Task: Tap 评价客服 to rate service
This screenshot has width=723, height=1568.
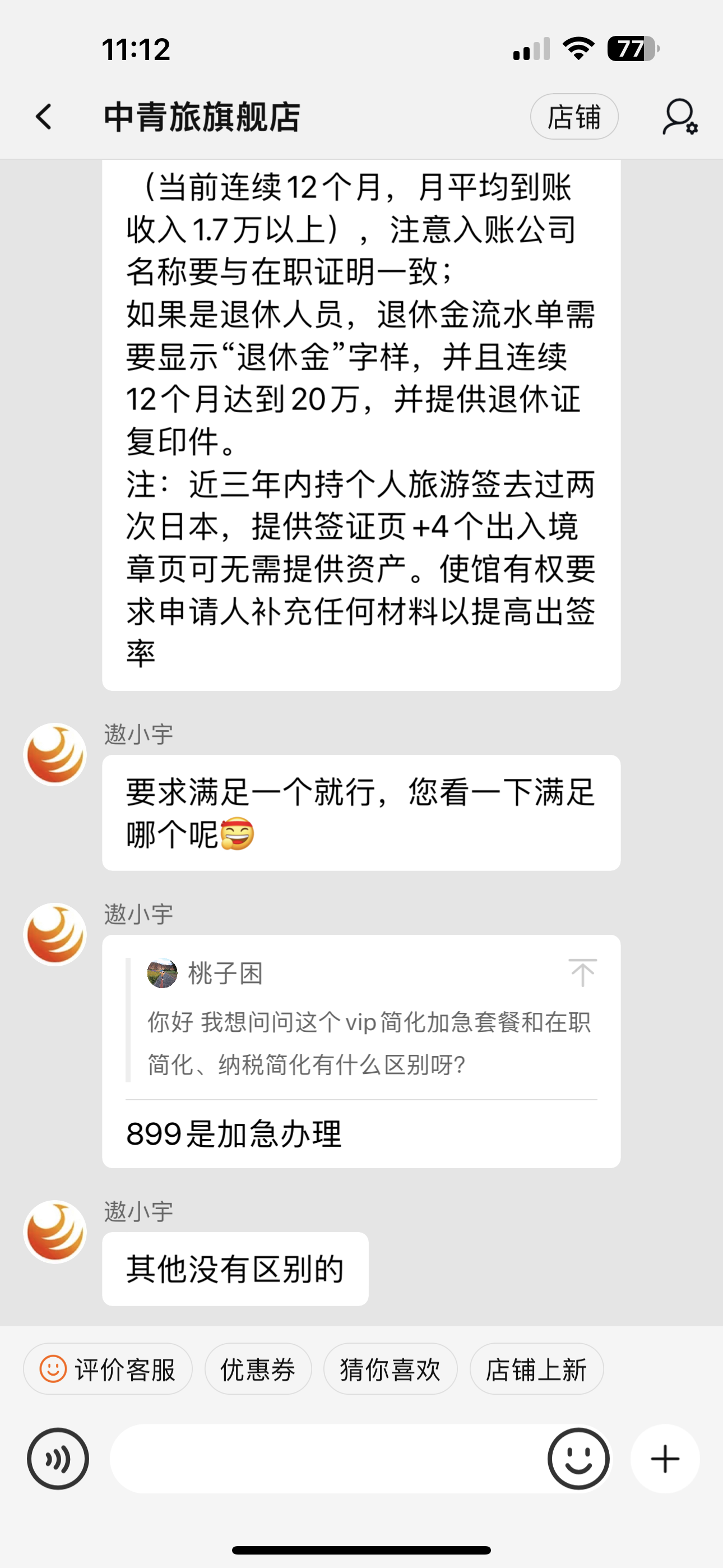Action: (108, 1370)
